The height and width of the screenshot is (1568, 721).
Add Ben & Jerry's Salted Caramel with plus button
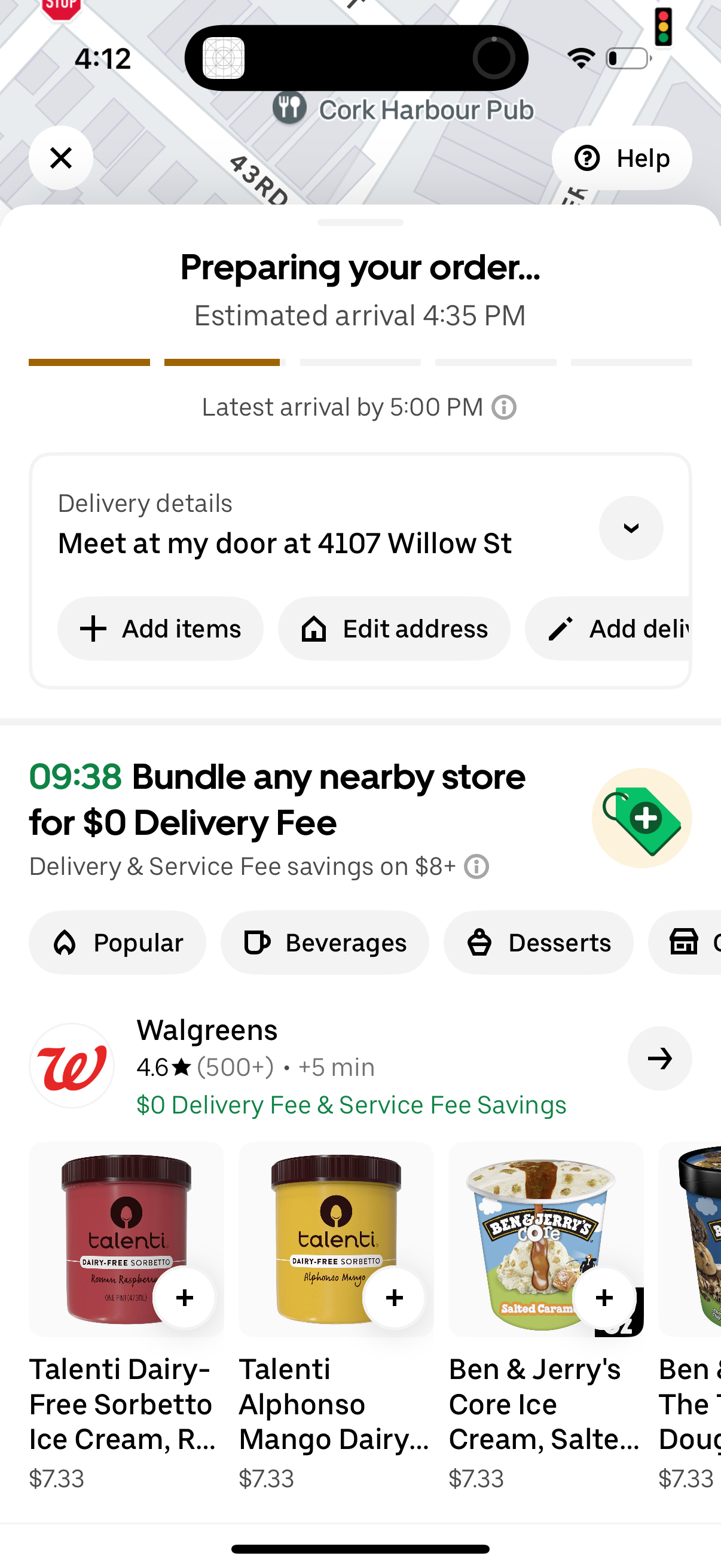(x=604, y=1297)
